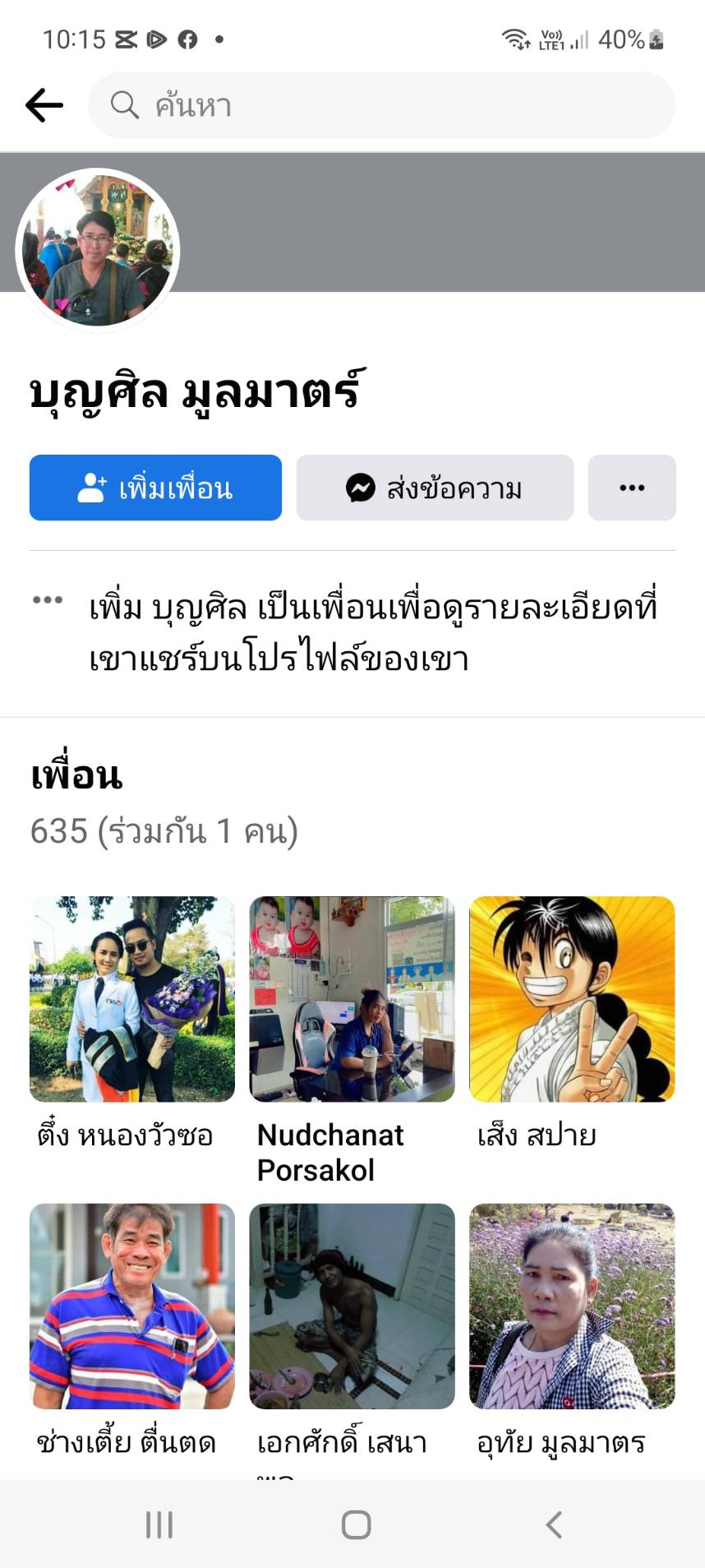Viewport: 705px width, 1568px height.
Task: View friend เส็ง สปาย
Action: (x=572, y=999)
